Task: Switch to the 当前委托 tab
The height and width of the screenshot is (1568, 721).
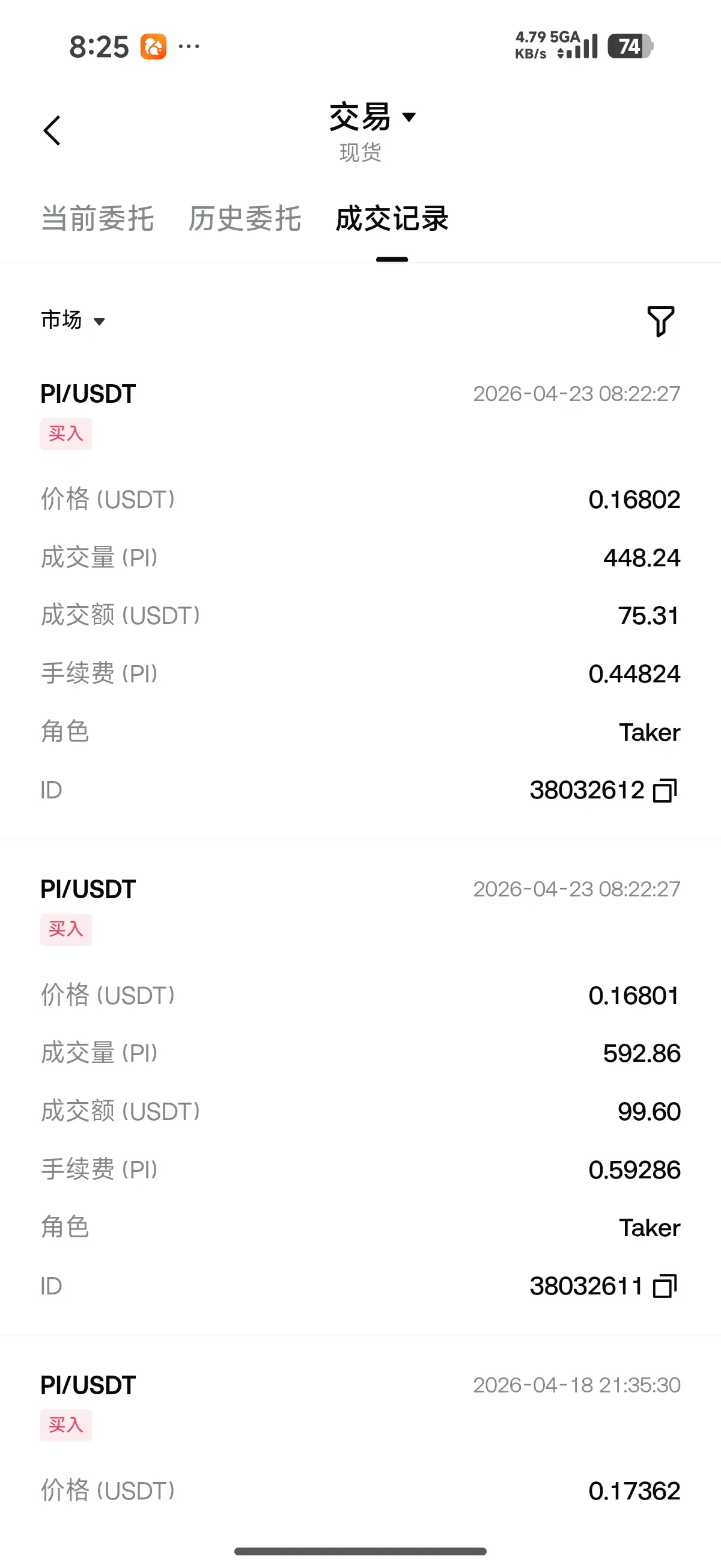Action: click(97, 218)
